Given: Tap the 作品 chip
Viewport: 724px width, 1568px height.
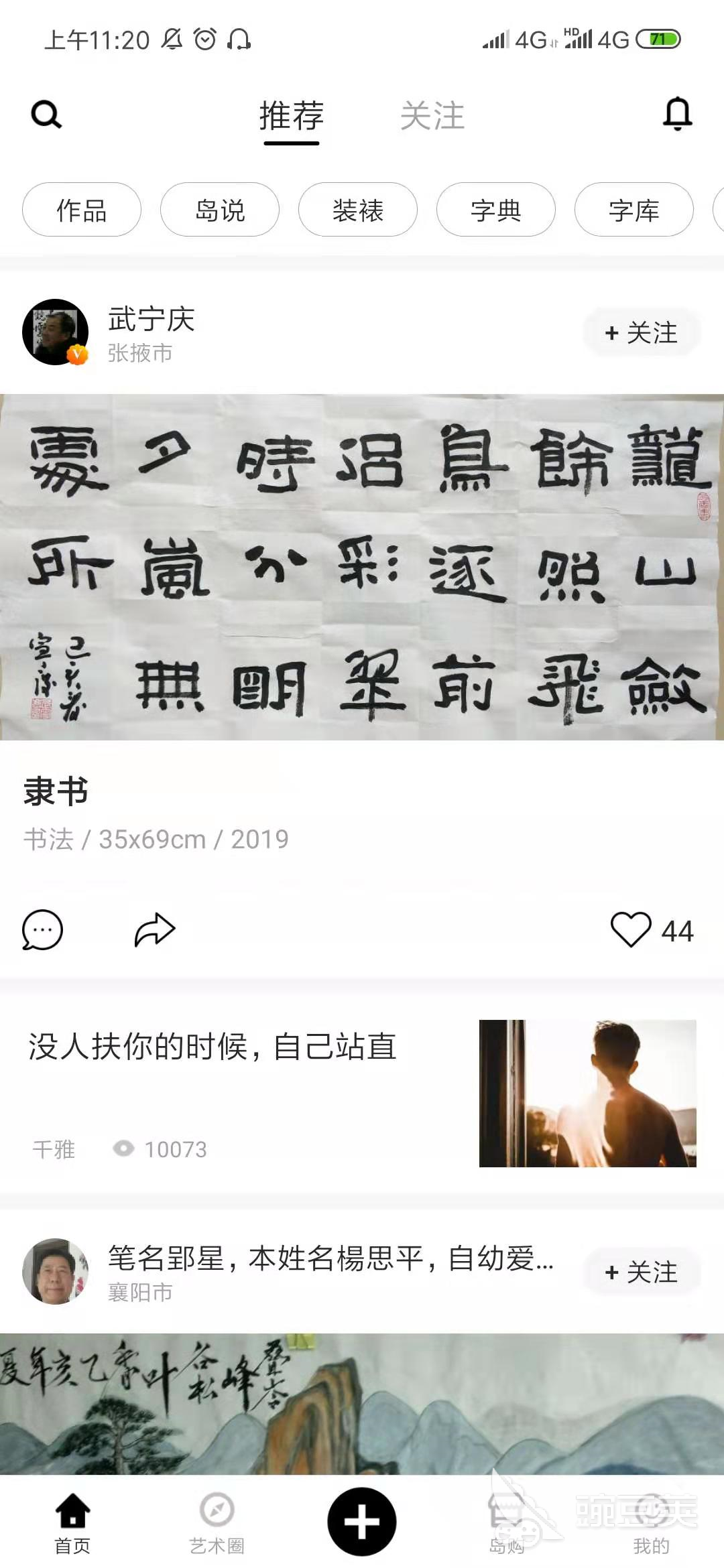Looking at the screenshot, I should (82, 210).
